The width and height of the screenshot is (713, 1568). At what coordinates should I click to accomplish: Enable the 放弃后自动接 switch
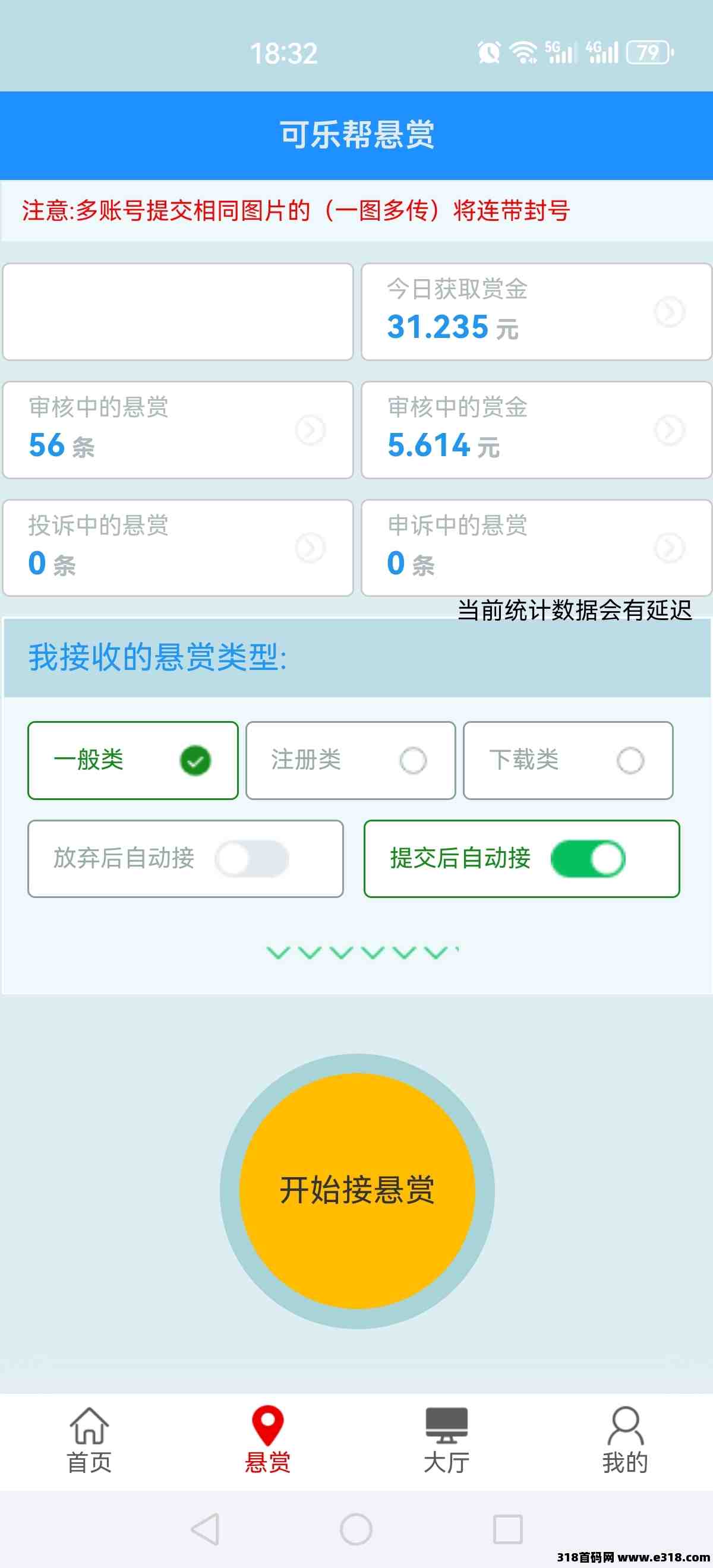pos(251,859)
